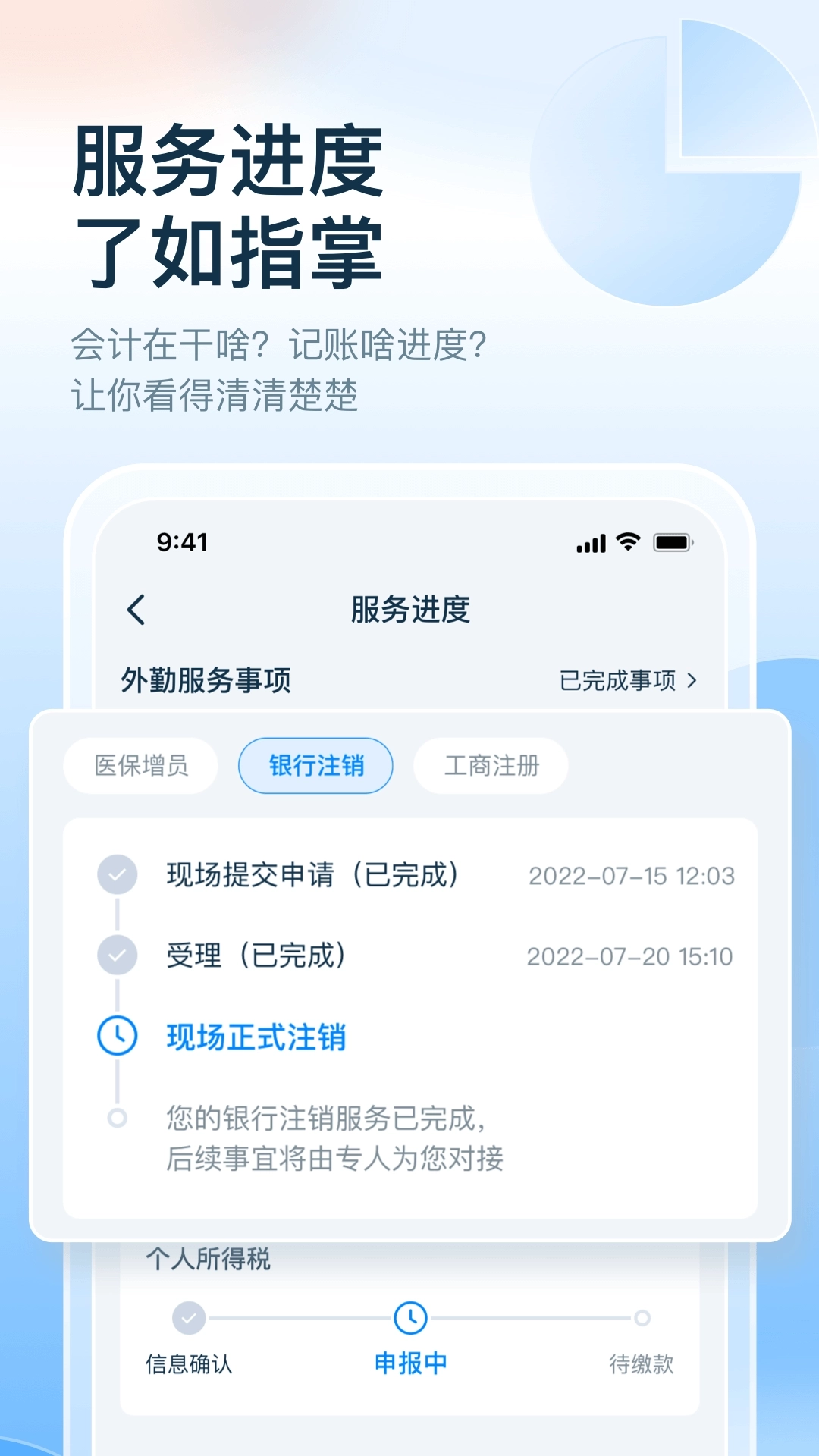Image resolution: width=819 pixels, height=1456 pixels.
Task: Tap the battery icon in the status bar
Action: (x=672, y=541)
